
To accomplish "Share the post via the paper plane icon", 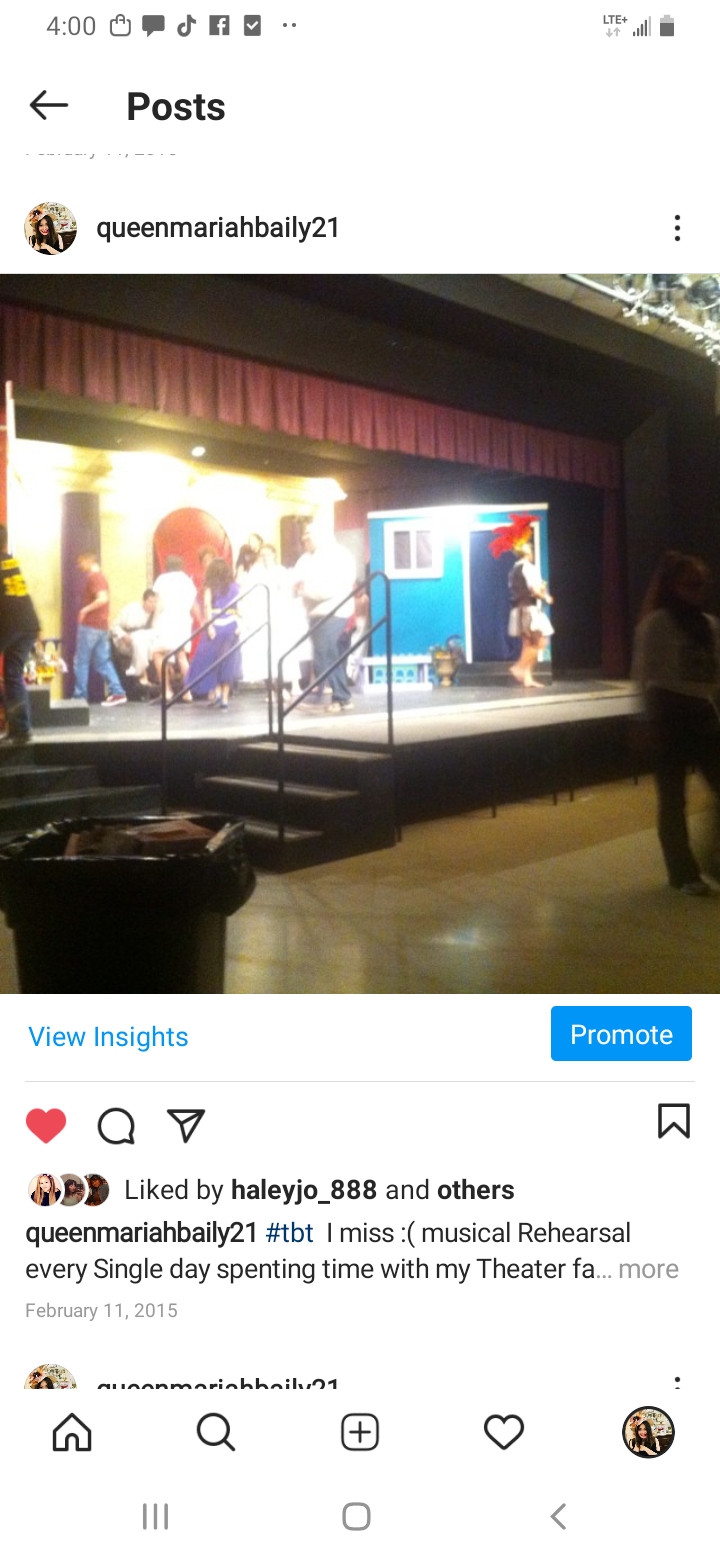I will coord(186,1126).
